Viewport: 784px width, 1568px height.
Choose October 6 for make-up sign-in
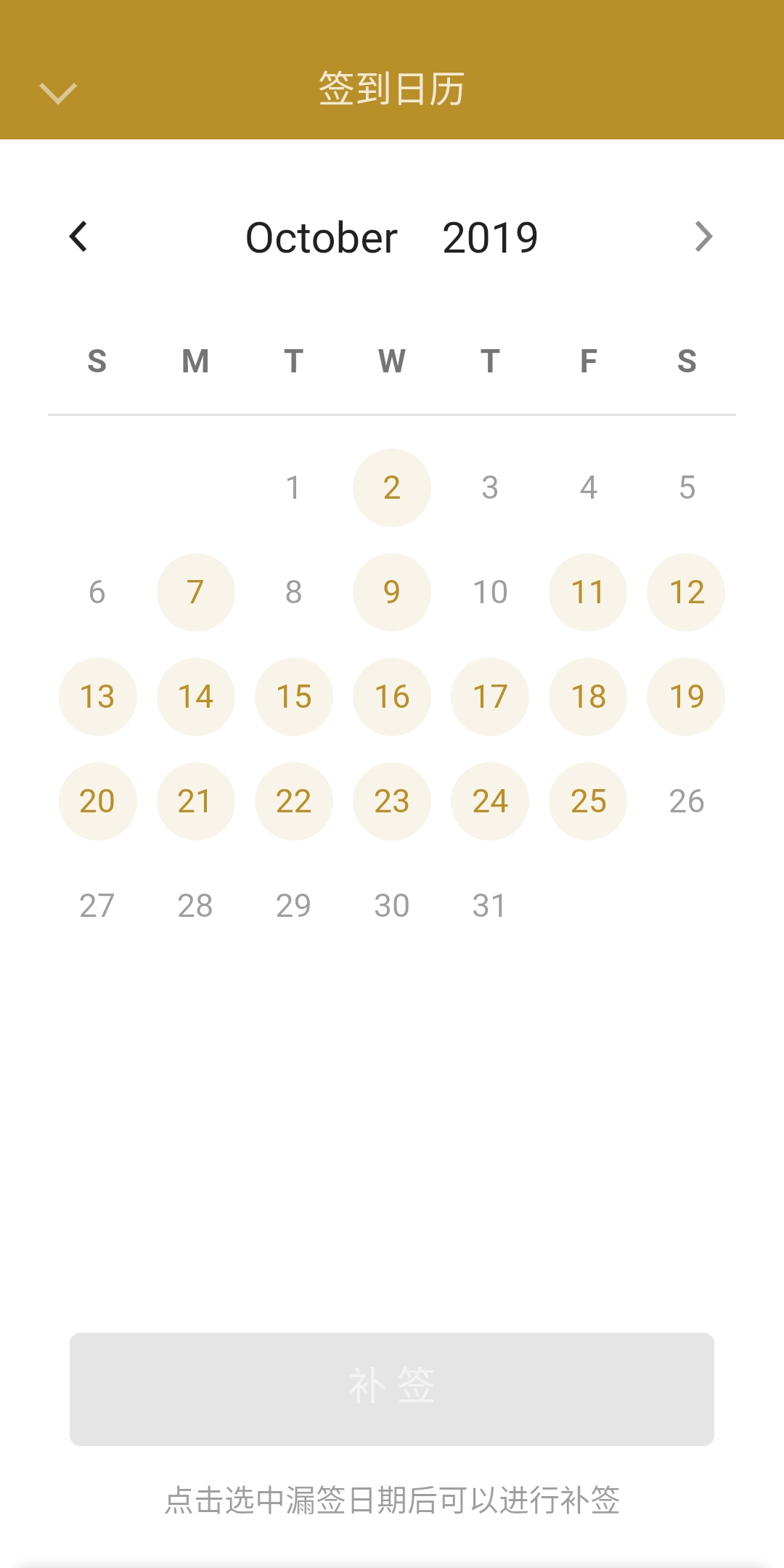tap(97, 592)
